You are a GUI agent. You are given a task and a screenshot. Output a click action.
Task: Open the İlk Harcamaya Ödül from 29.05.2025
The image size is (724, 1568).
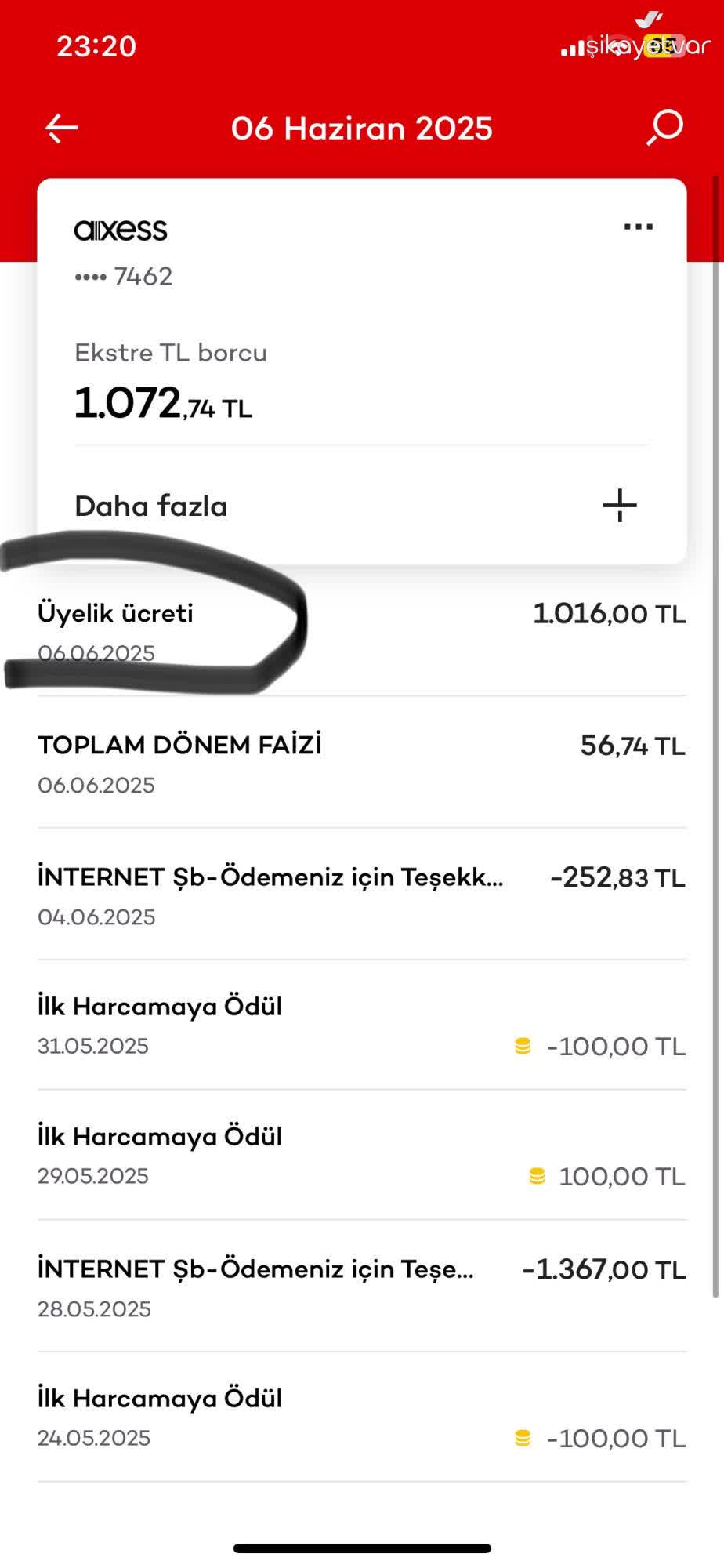161,1134
